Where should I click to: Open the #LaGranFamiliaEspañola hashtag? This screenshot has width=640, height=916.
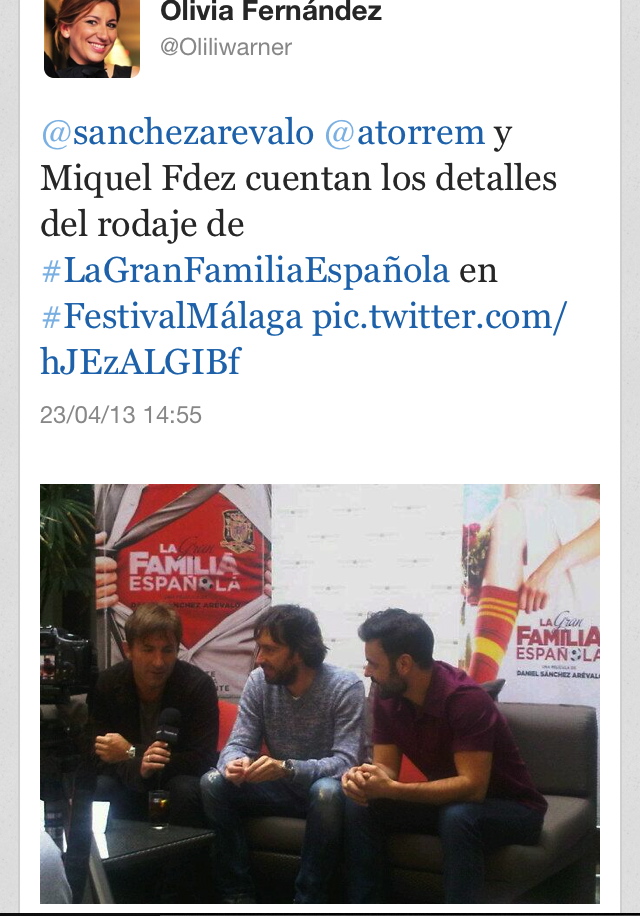point(245,270)
